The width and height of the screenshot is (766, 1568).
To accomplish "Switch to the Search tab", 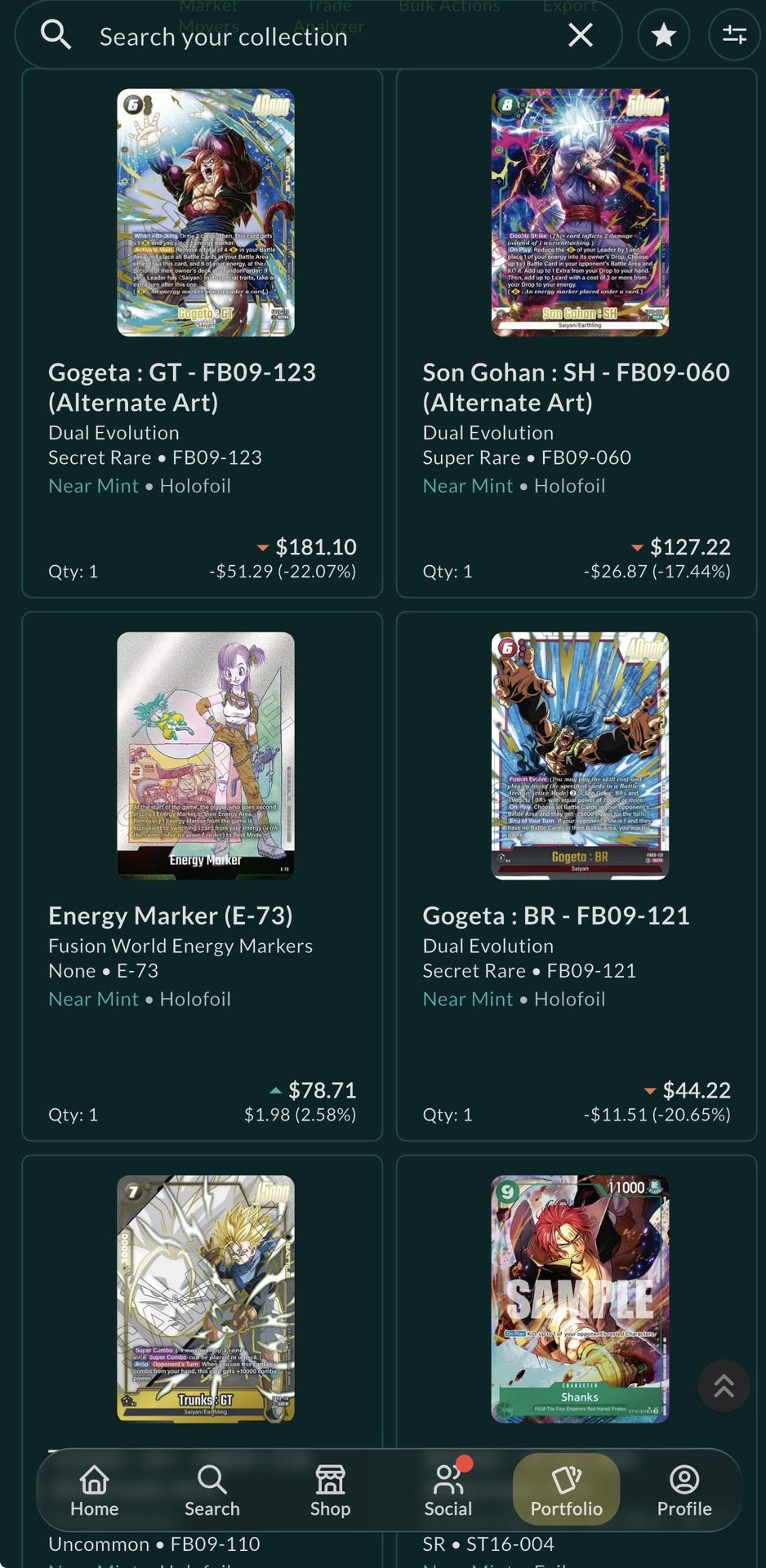I will coord(212,1490).
